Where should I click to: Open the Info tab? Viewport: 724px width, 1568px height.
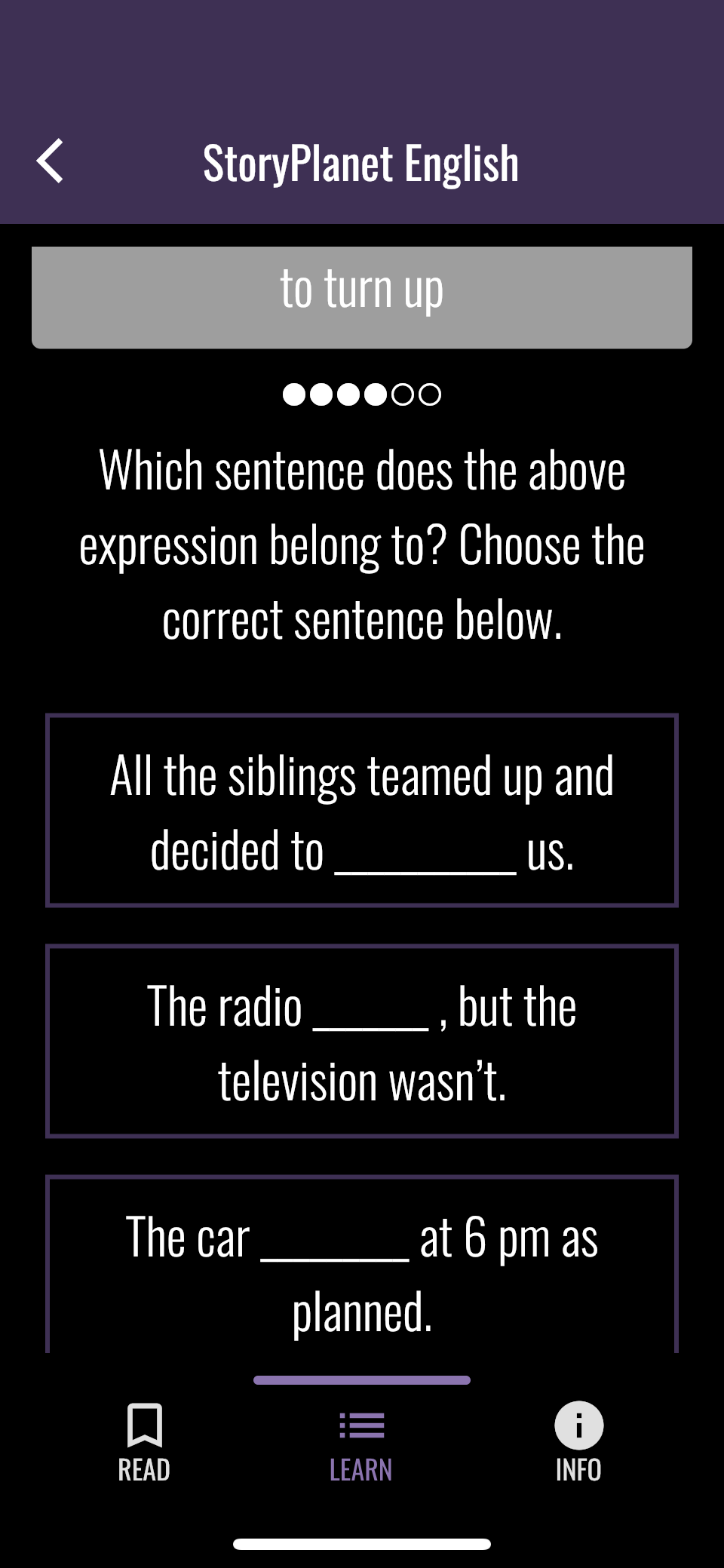click(578, 1443)
